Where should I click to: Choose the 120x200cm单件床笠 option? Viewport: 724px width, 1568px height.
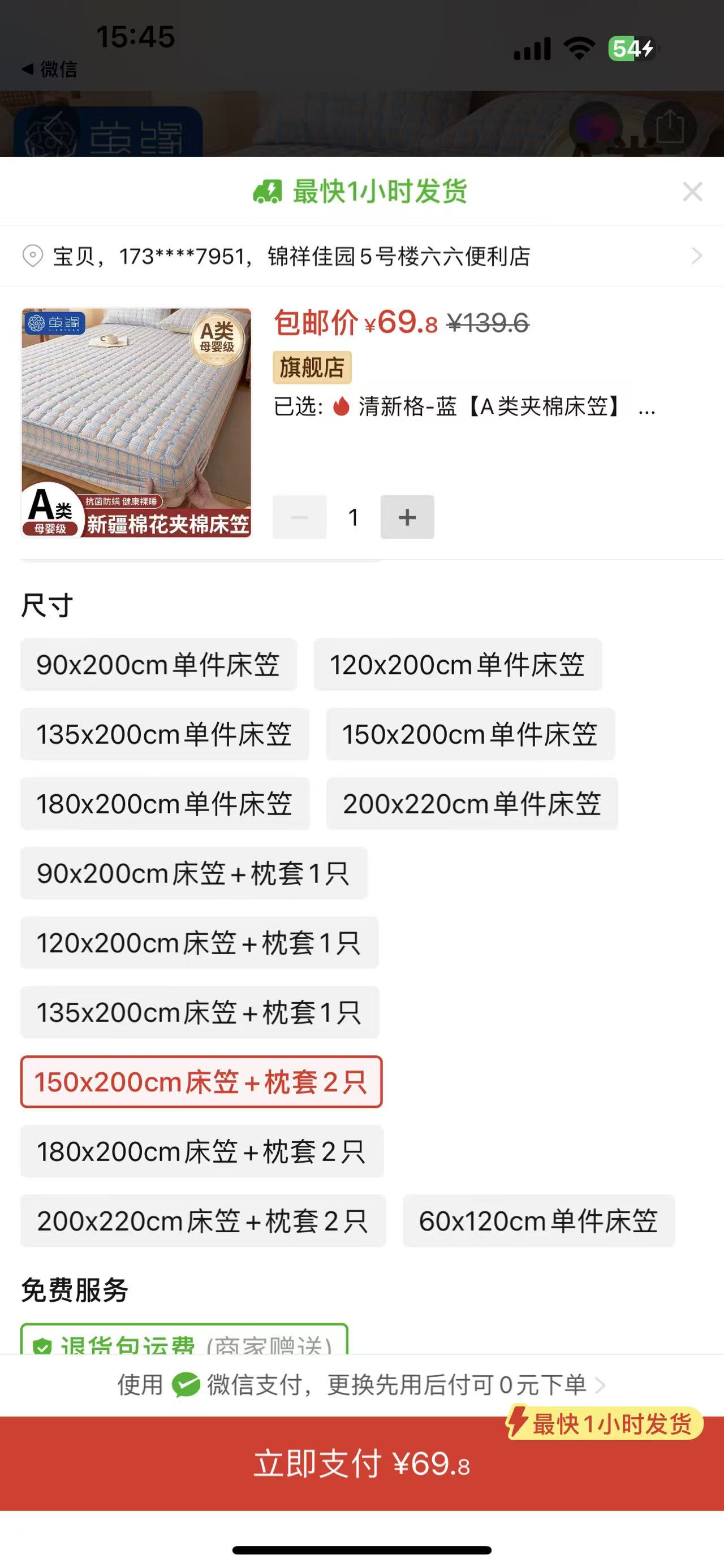[x=457, y=665]
